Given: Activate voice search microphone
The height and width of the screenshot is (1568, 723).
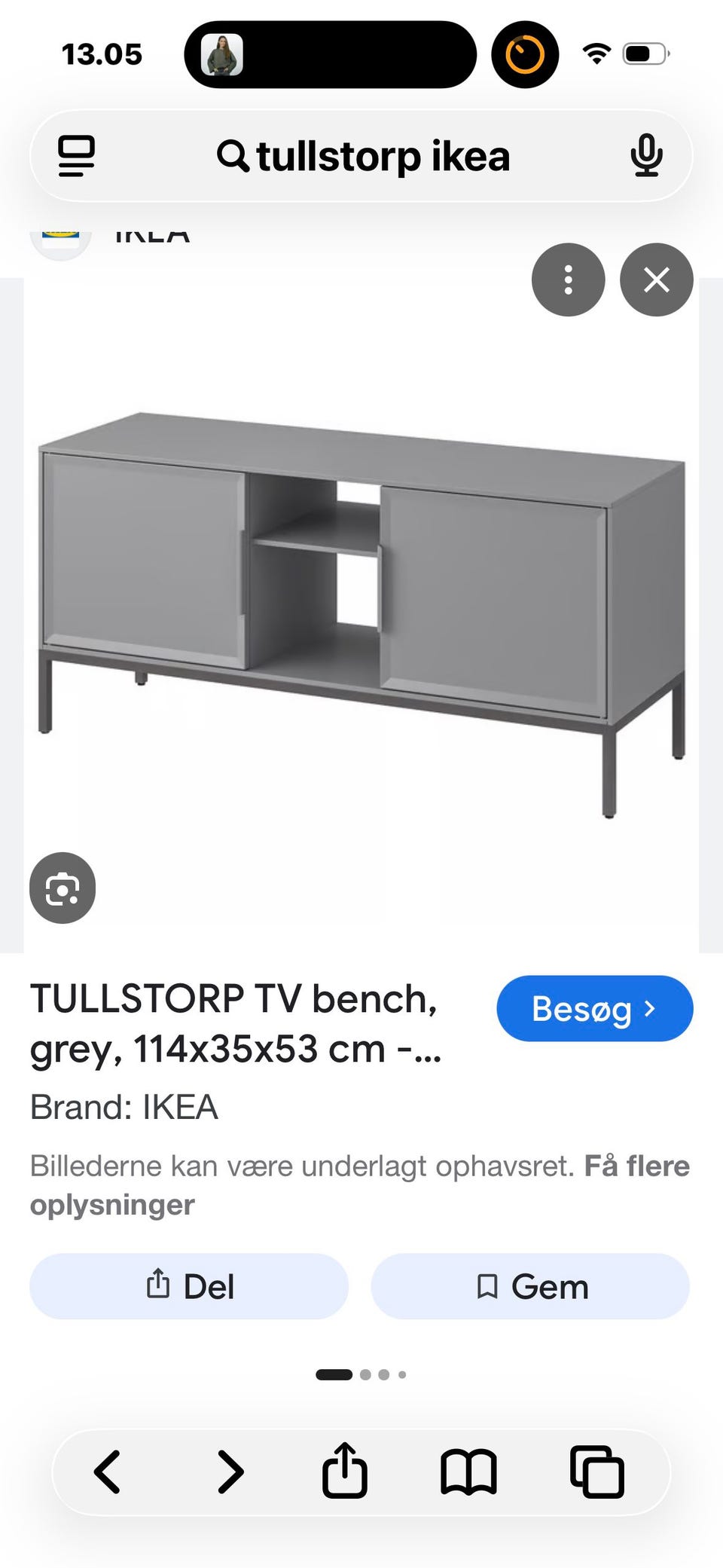Looking at the screenshot, I should point(646,155).
